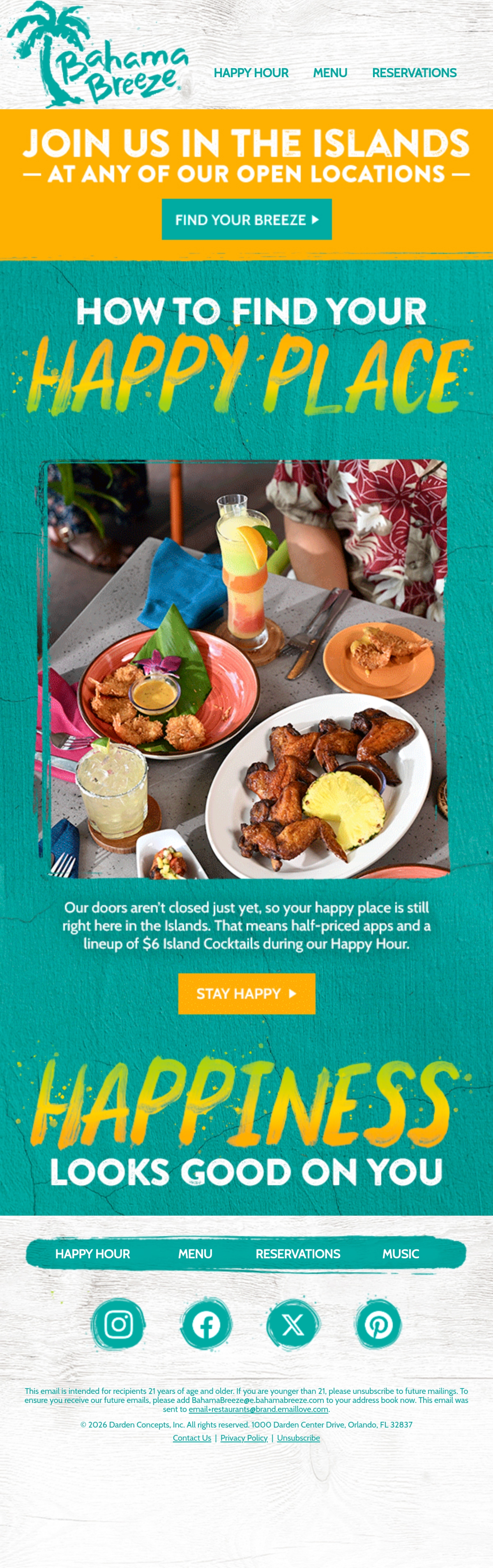Visit the Instagram page
Viewport: 493px width, 1568px height.
118,1324
